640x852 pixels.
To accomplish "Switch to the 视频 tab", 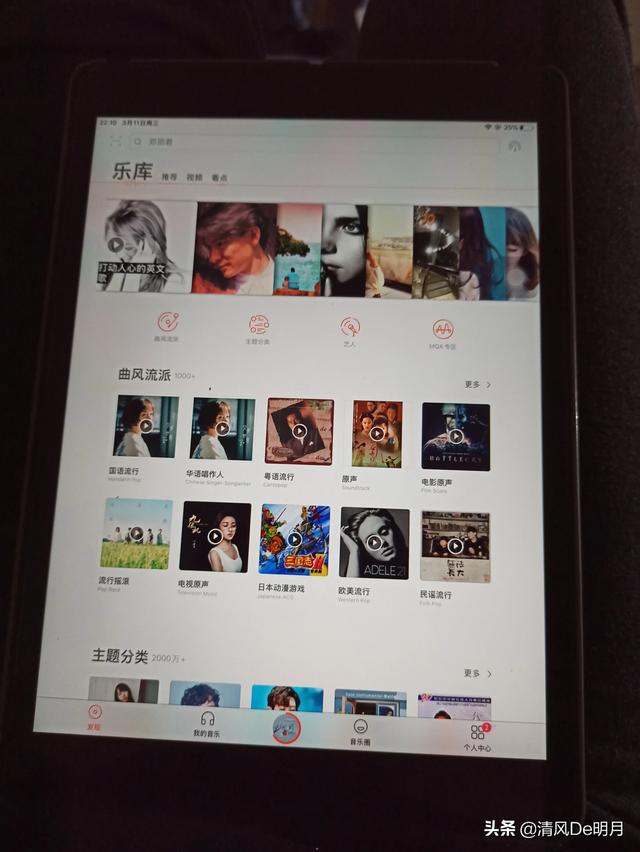I will (194, 177).
